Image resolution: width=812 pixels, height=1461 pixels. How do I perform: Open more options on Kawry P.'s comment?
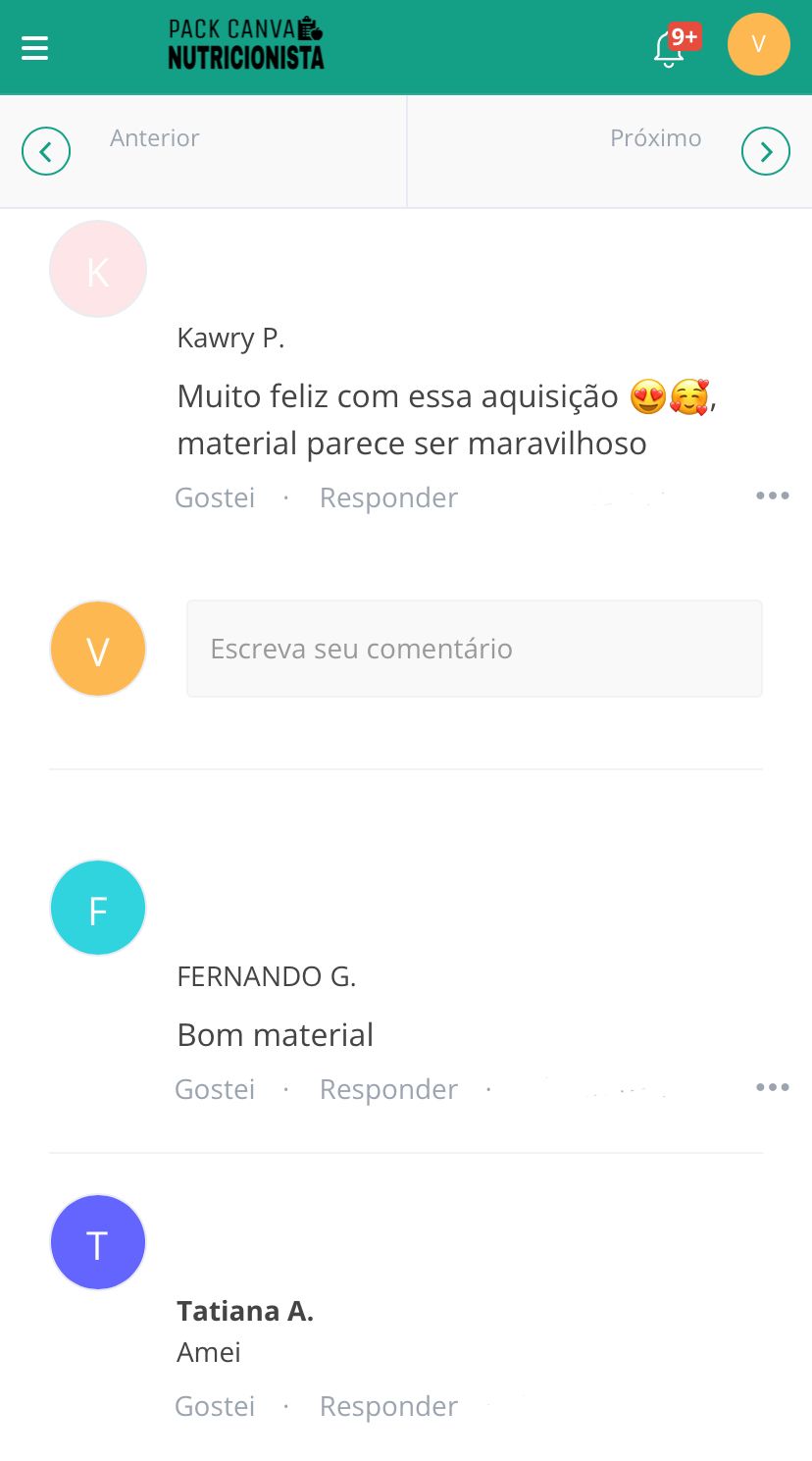(772, 496)
